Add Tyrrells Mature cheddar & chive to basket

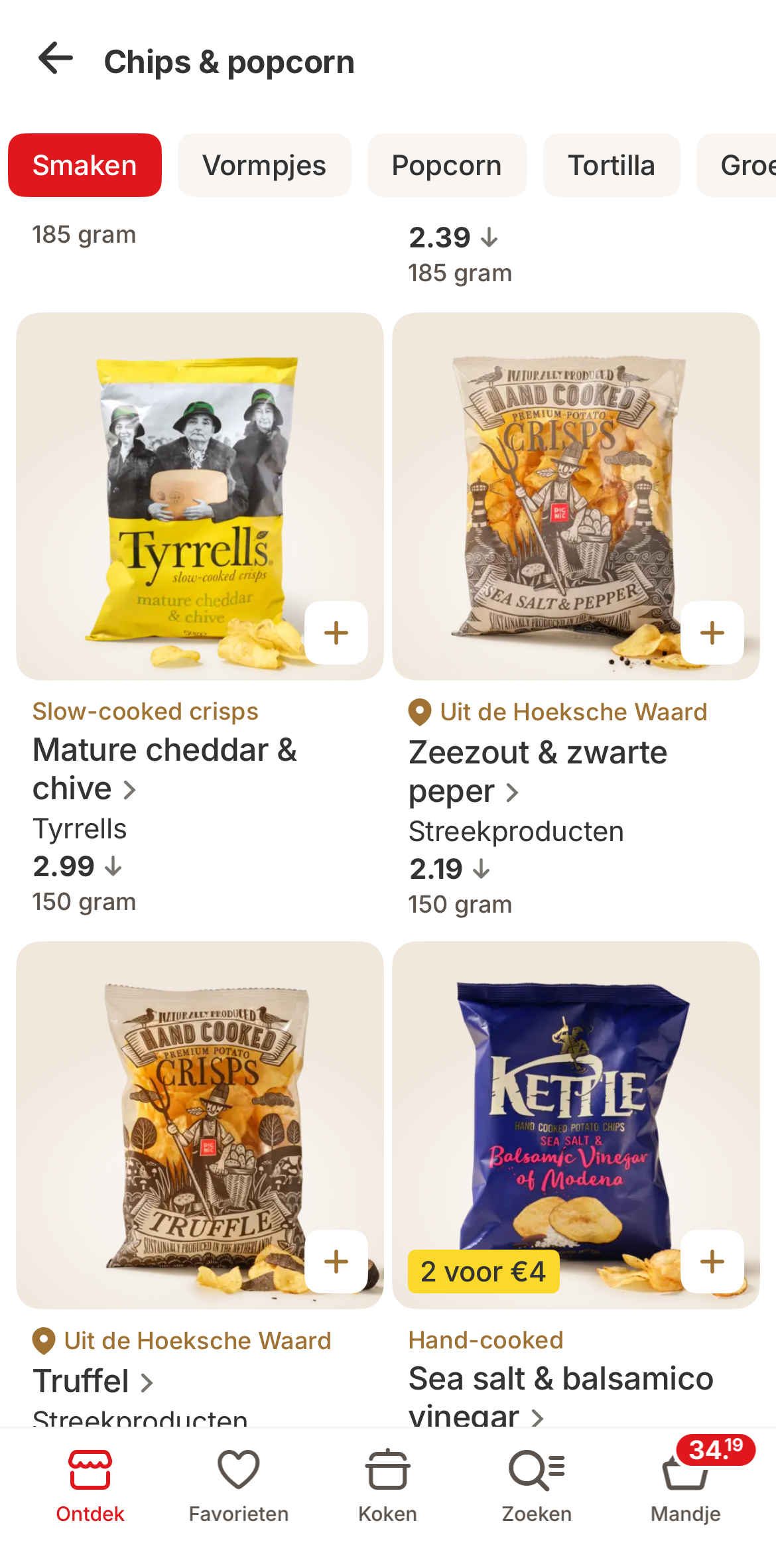[x=336, y=633]
